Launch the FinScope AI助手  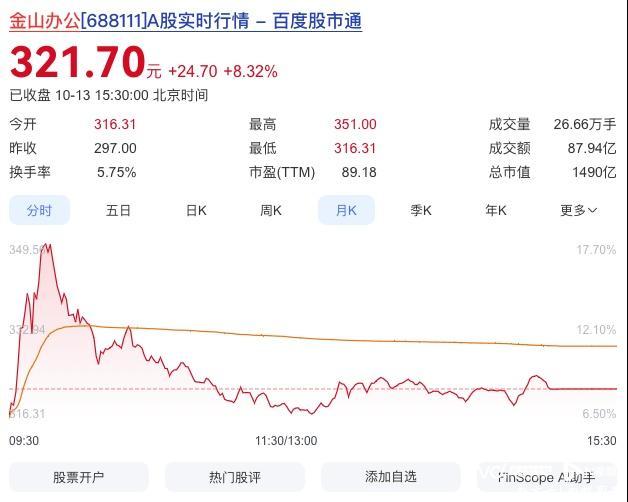click(546, 477)
